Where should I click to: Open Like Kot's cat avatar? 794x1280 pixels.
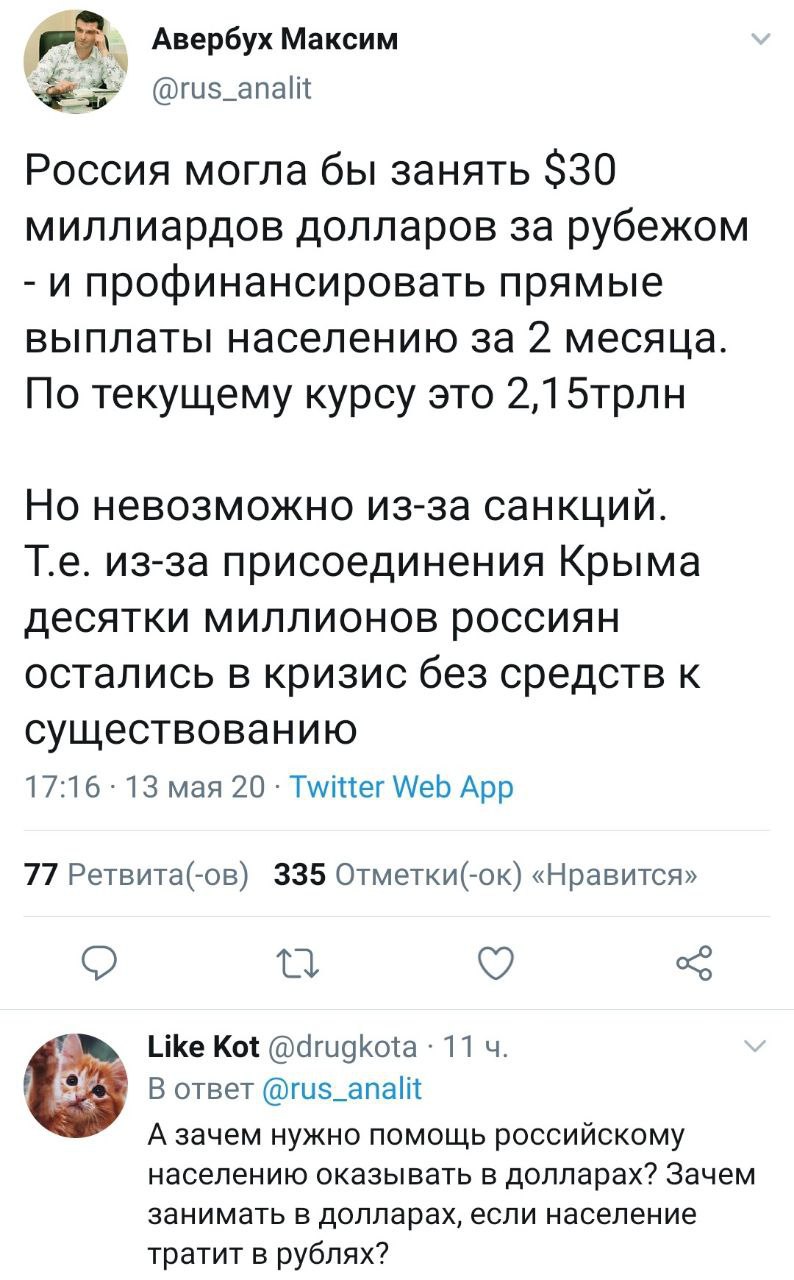coord(75,1084)
